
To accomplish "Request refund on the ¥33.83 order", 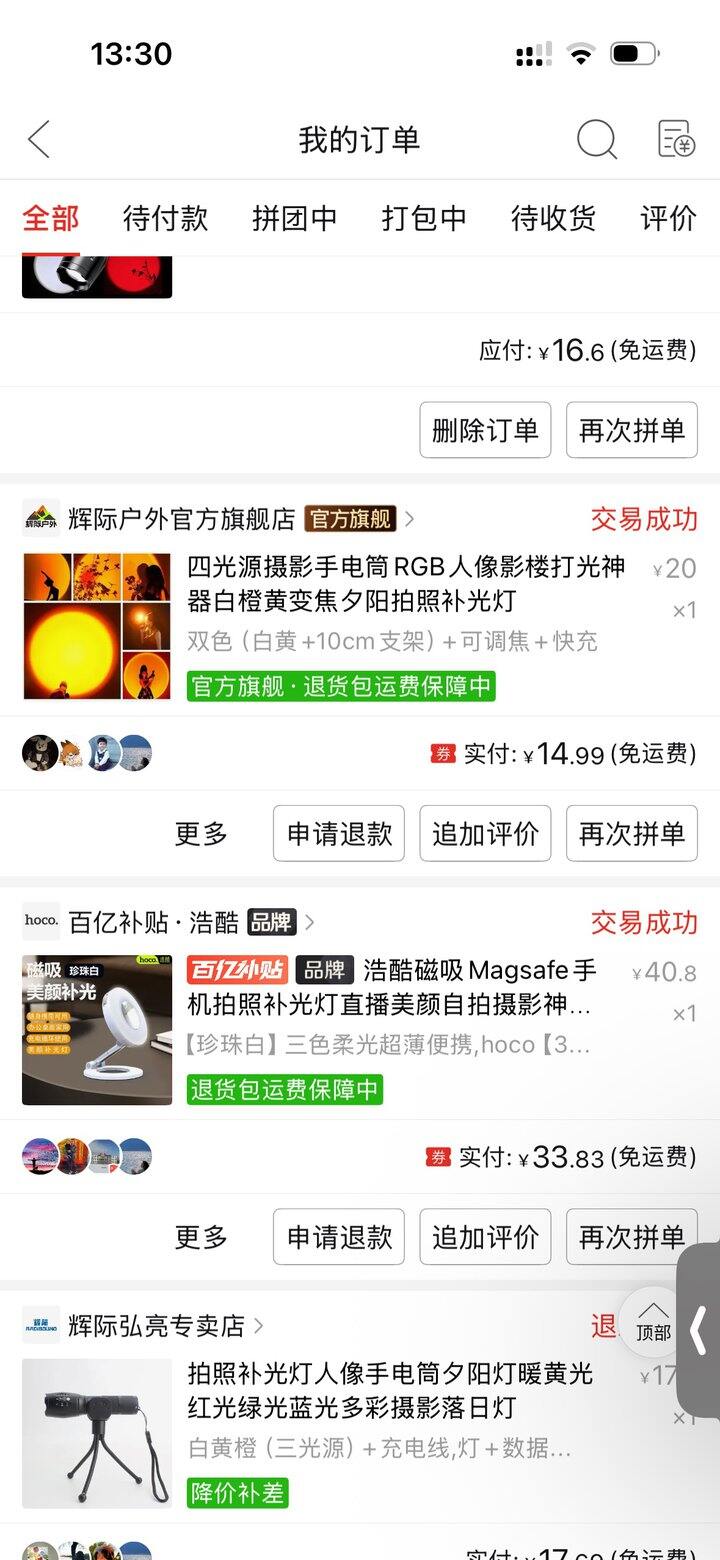I will coord(339,1237).
